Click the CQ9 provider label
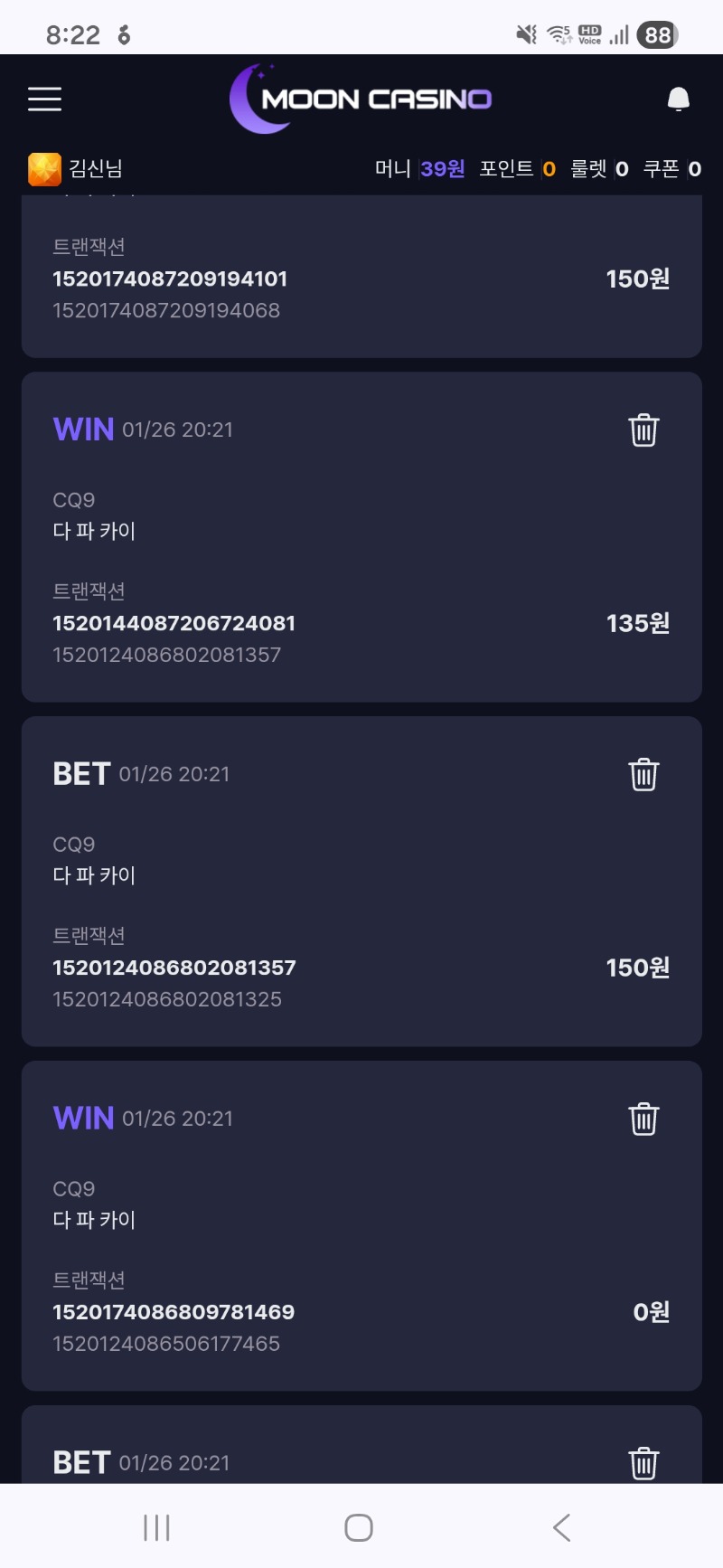Screen dimensions: 723x1568 (72, 499)
